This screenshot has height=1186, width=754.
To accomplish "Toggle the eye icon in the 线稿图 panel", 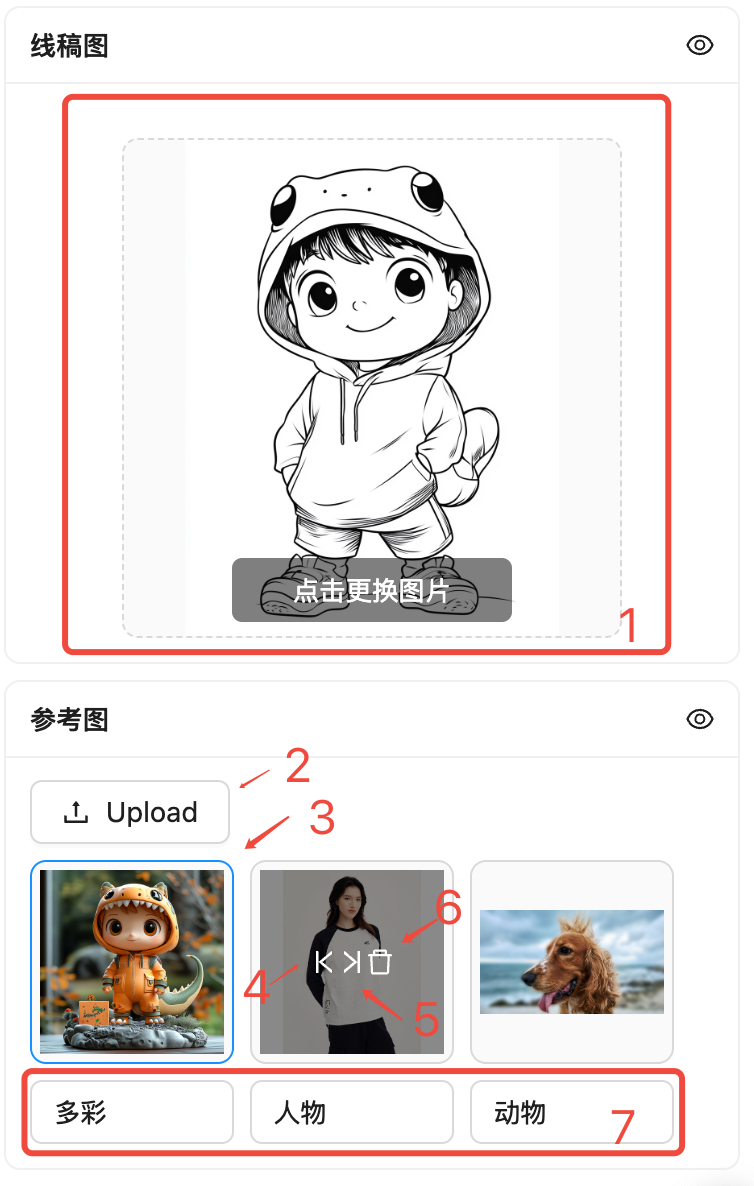I will pyautogui.click(x=700, y=45).
